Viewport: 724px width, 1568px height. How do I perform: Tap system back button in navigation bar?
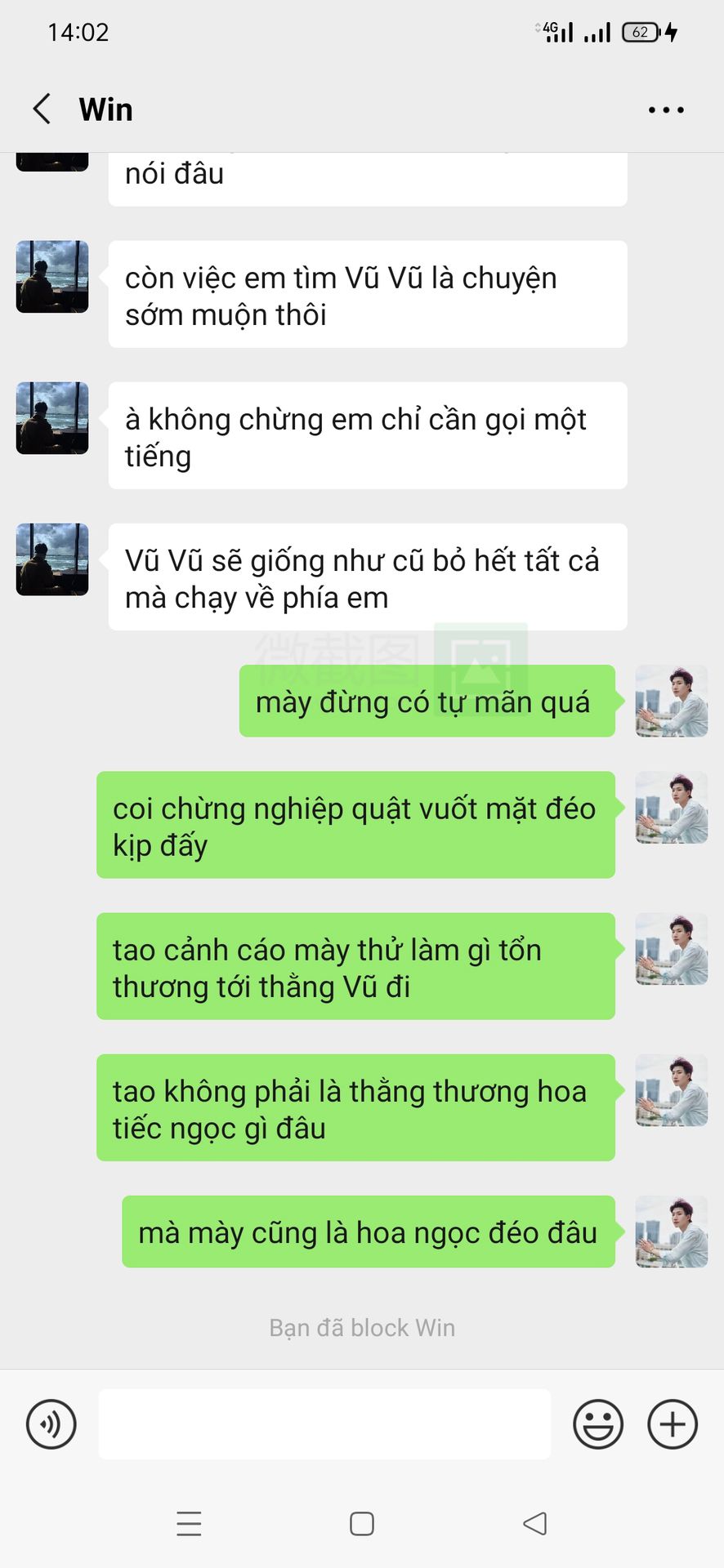pyautogui.click(x=534, y=1524)
